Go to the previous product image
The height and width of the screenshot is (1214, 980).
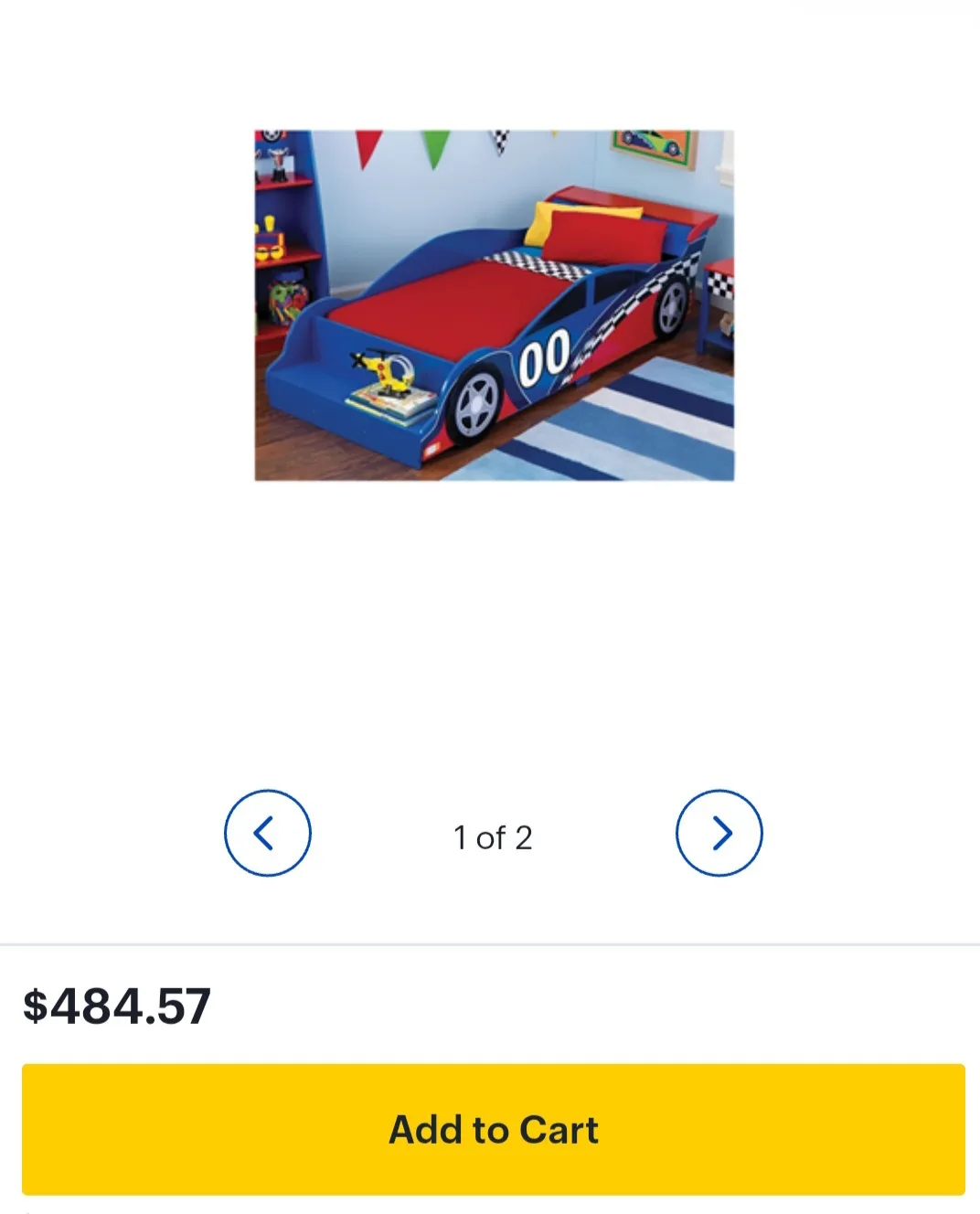point(267,833)
